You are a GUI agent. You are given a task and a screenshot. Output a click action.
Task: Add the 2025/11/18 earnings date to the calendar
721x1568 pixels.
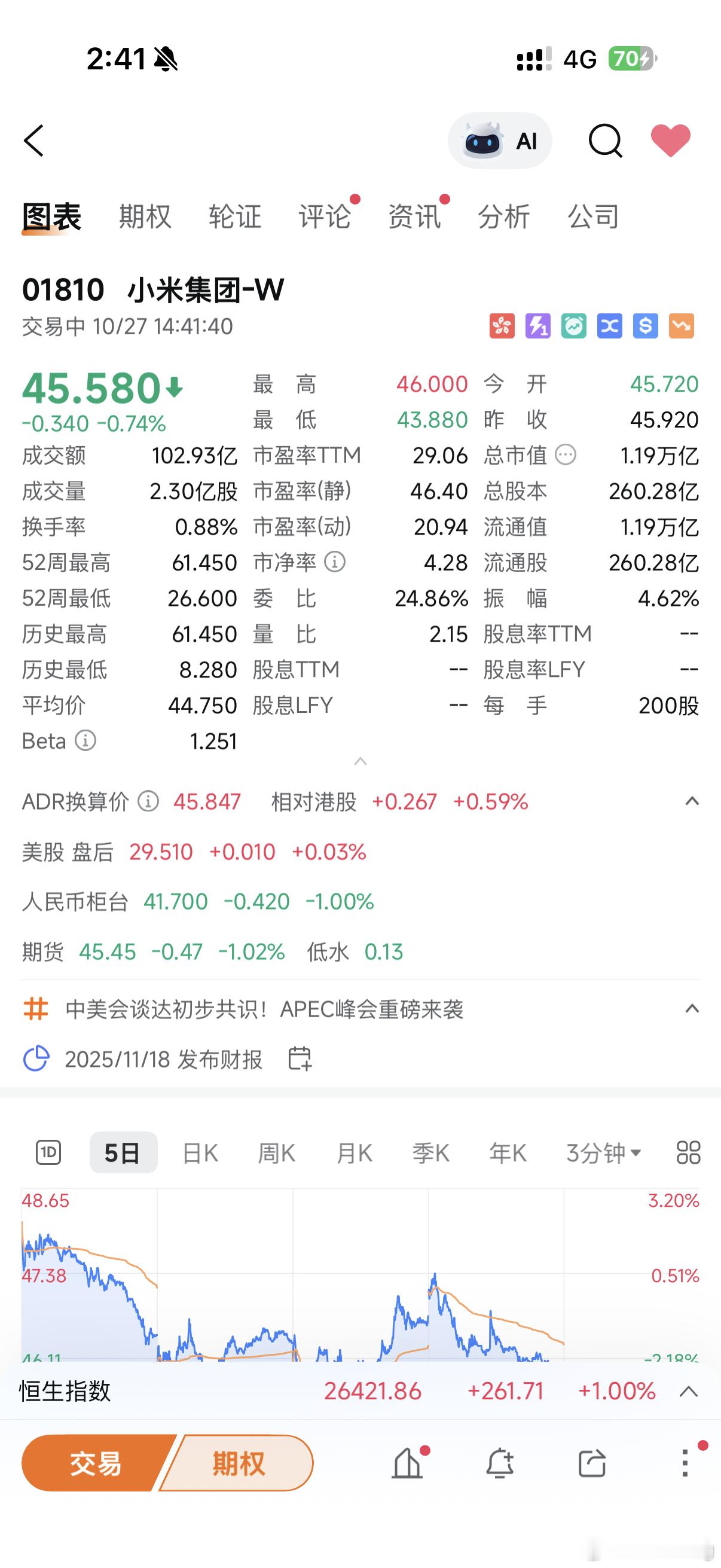pos(300,1058)
